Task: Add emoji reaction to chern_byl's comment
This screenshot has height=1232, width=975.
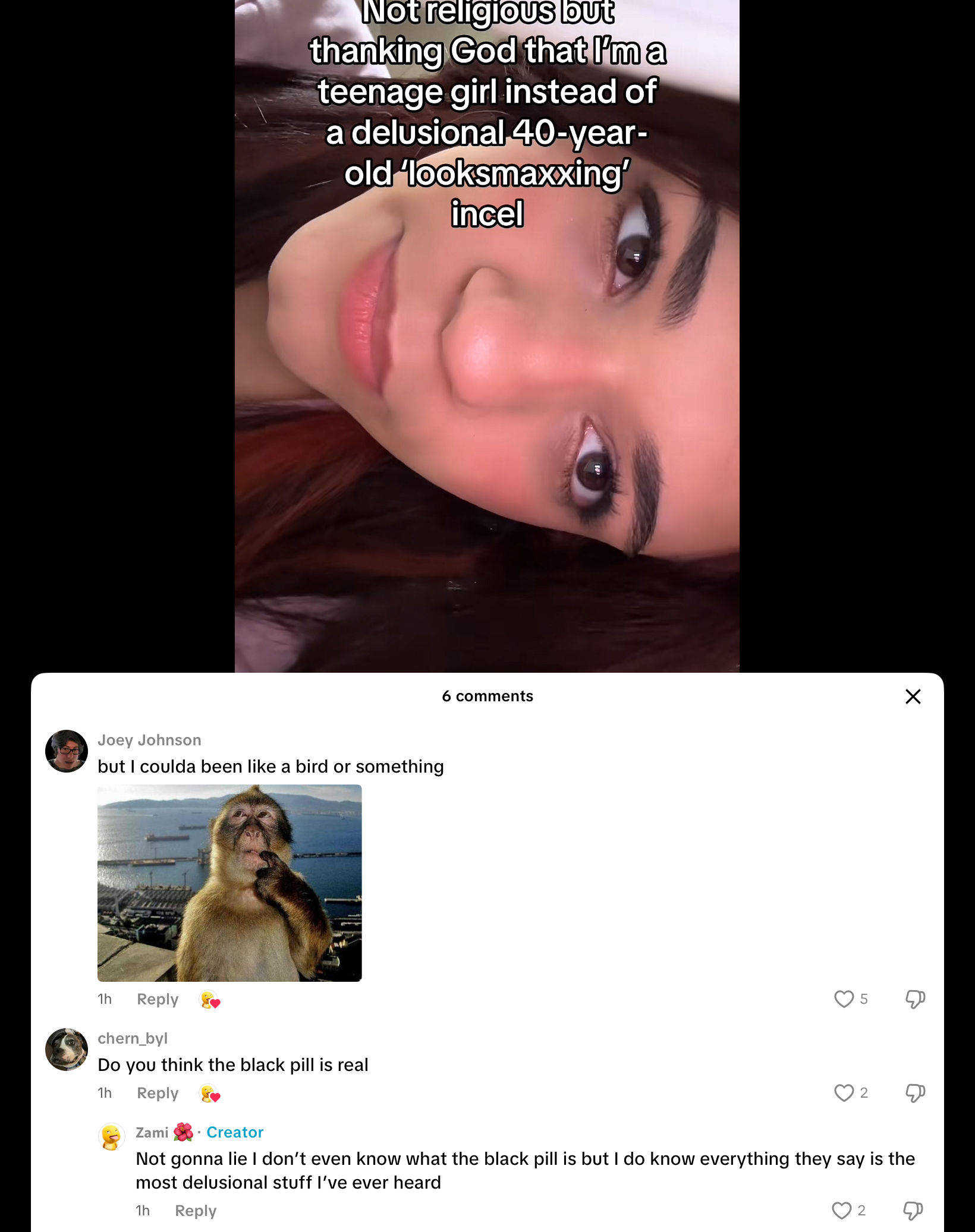Action: point(209,1094)
